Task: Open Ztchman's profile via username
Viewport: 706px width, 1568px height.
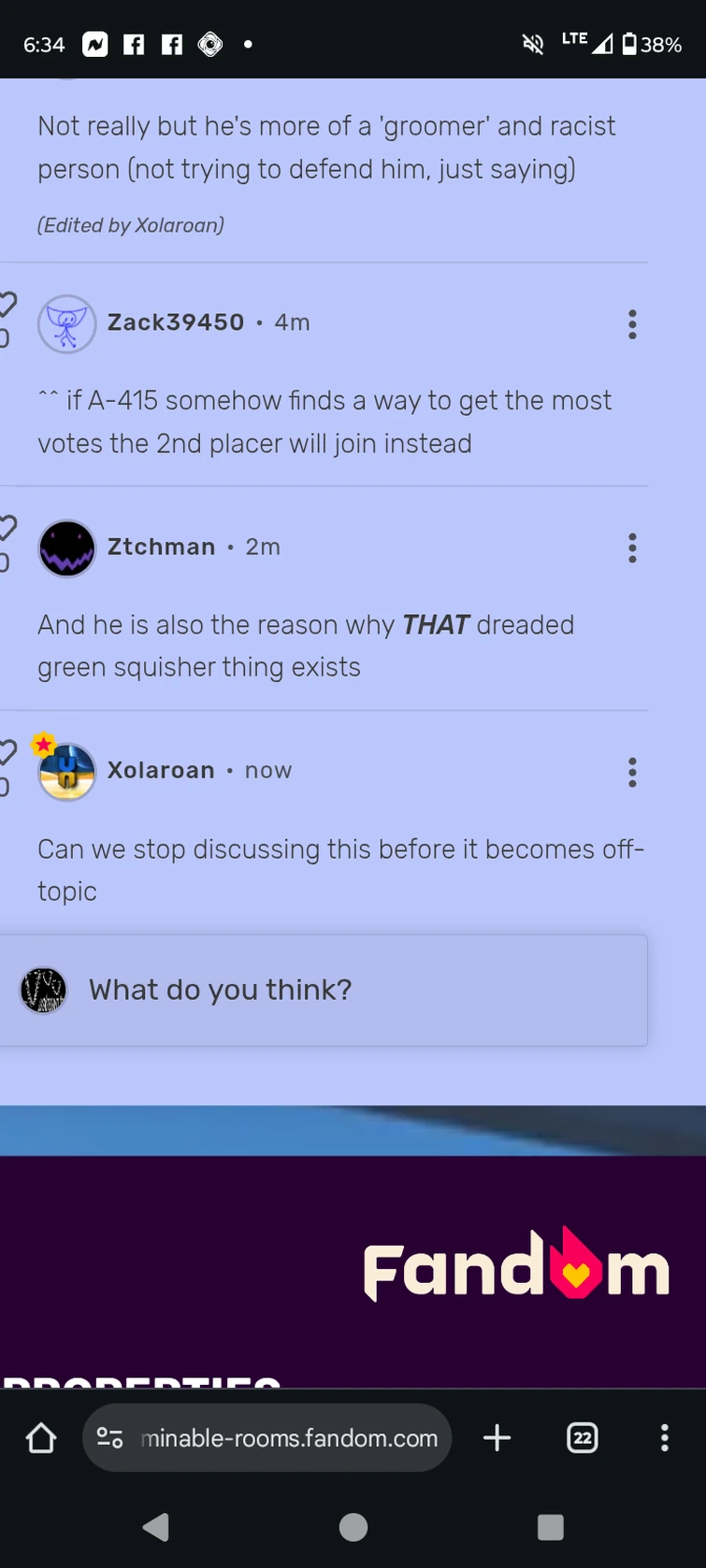Action: tap(161, 547)
